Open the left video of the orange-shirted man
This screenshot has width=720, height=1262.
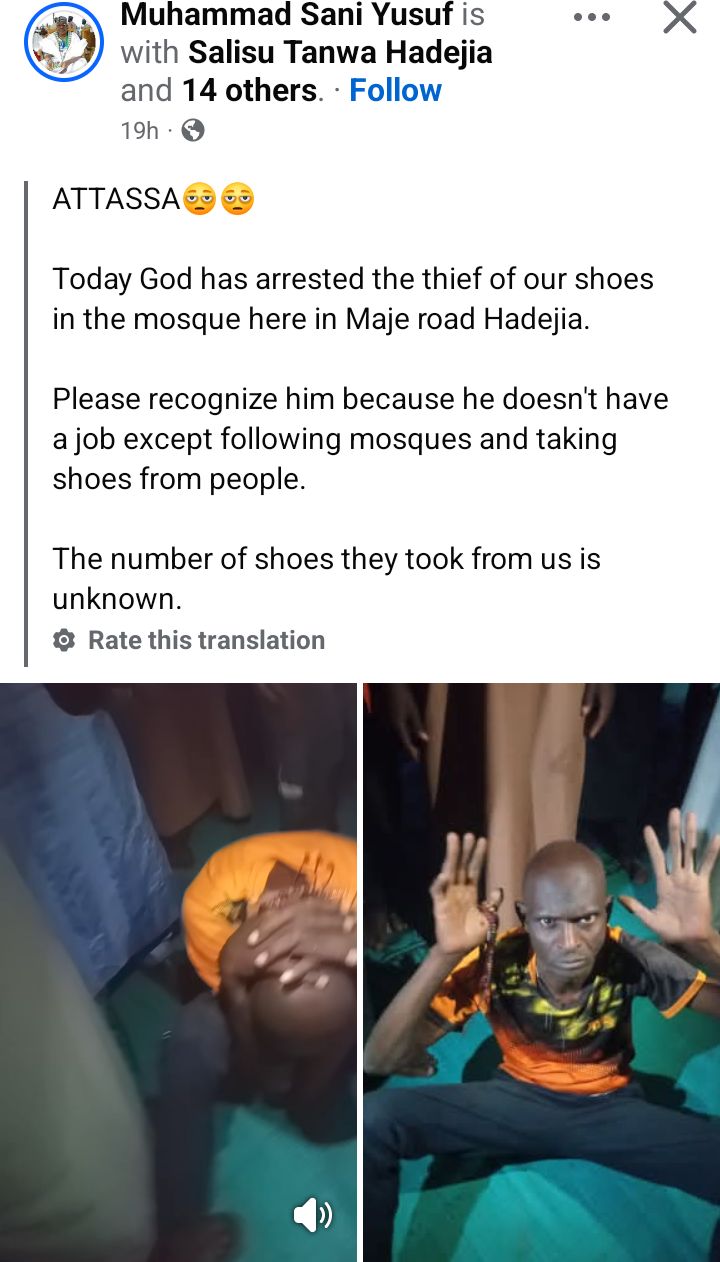(178, 950)
